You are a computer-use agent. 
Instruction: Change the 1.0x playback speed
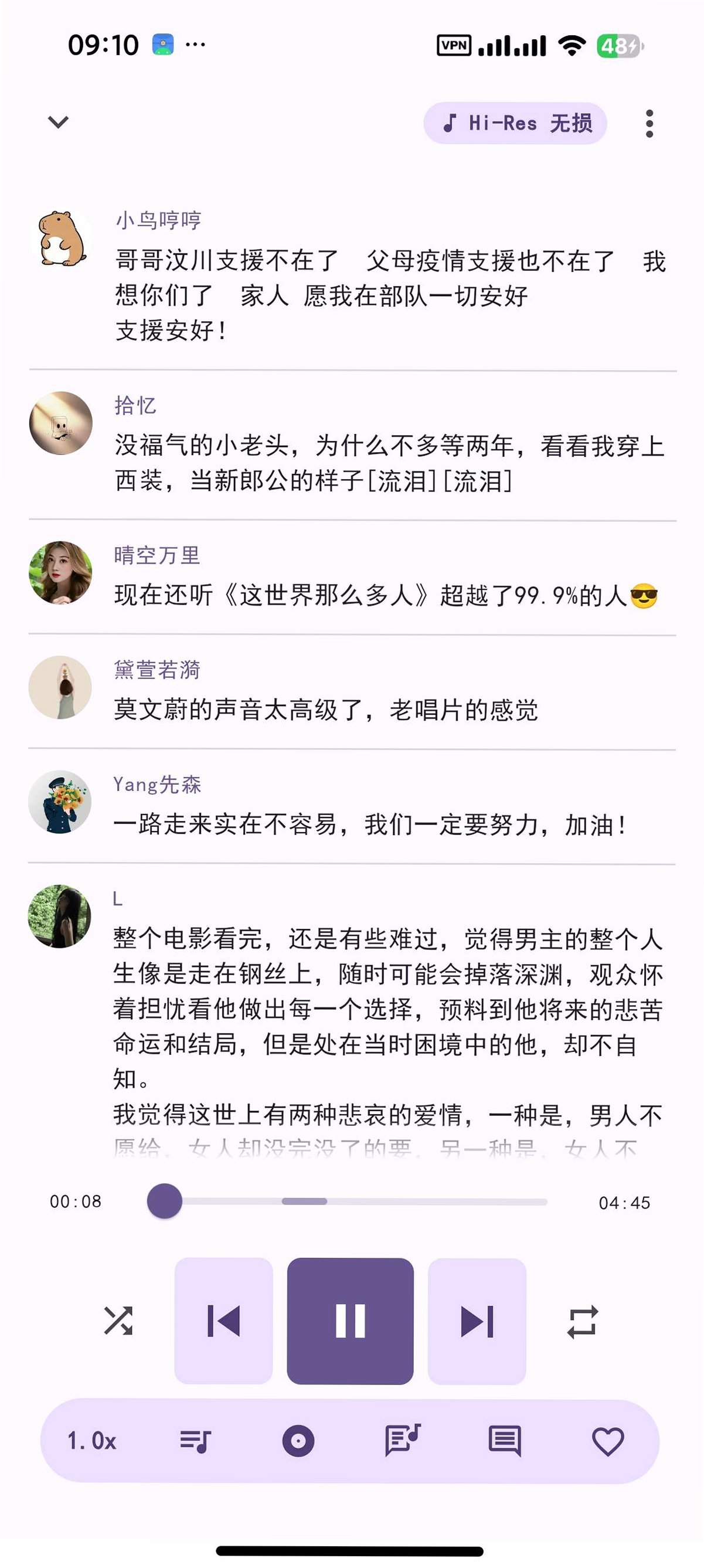[92, 1441]
